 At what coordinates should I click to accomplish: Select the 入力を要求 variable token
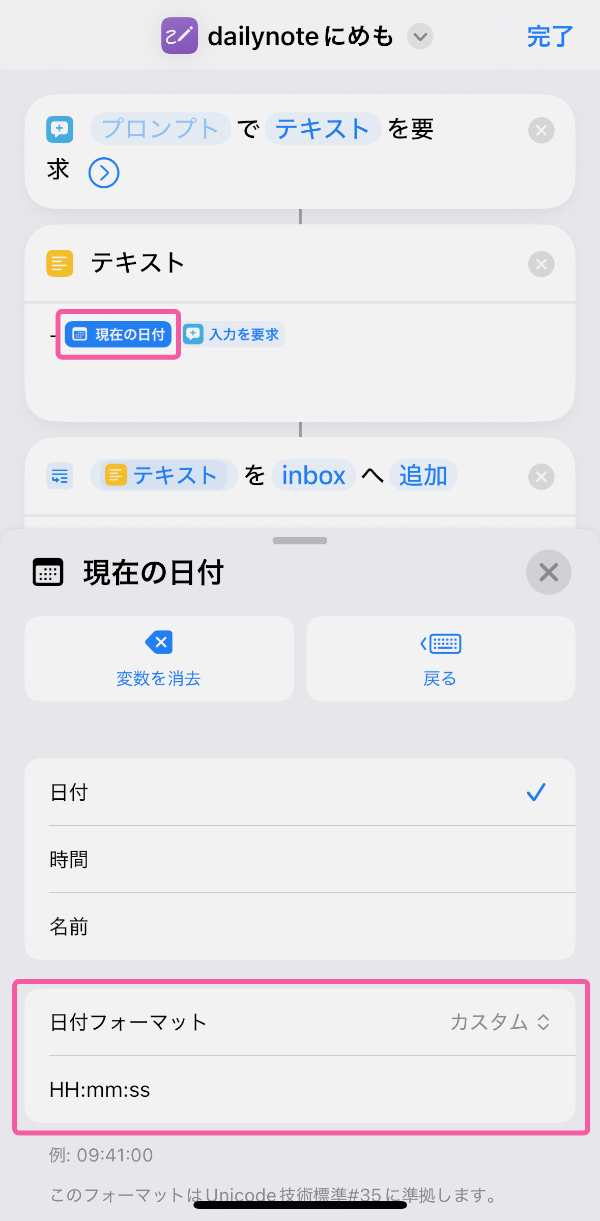(233, 335)
